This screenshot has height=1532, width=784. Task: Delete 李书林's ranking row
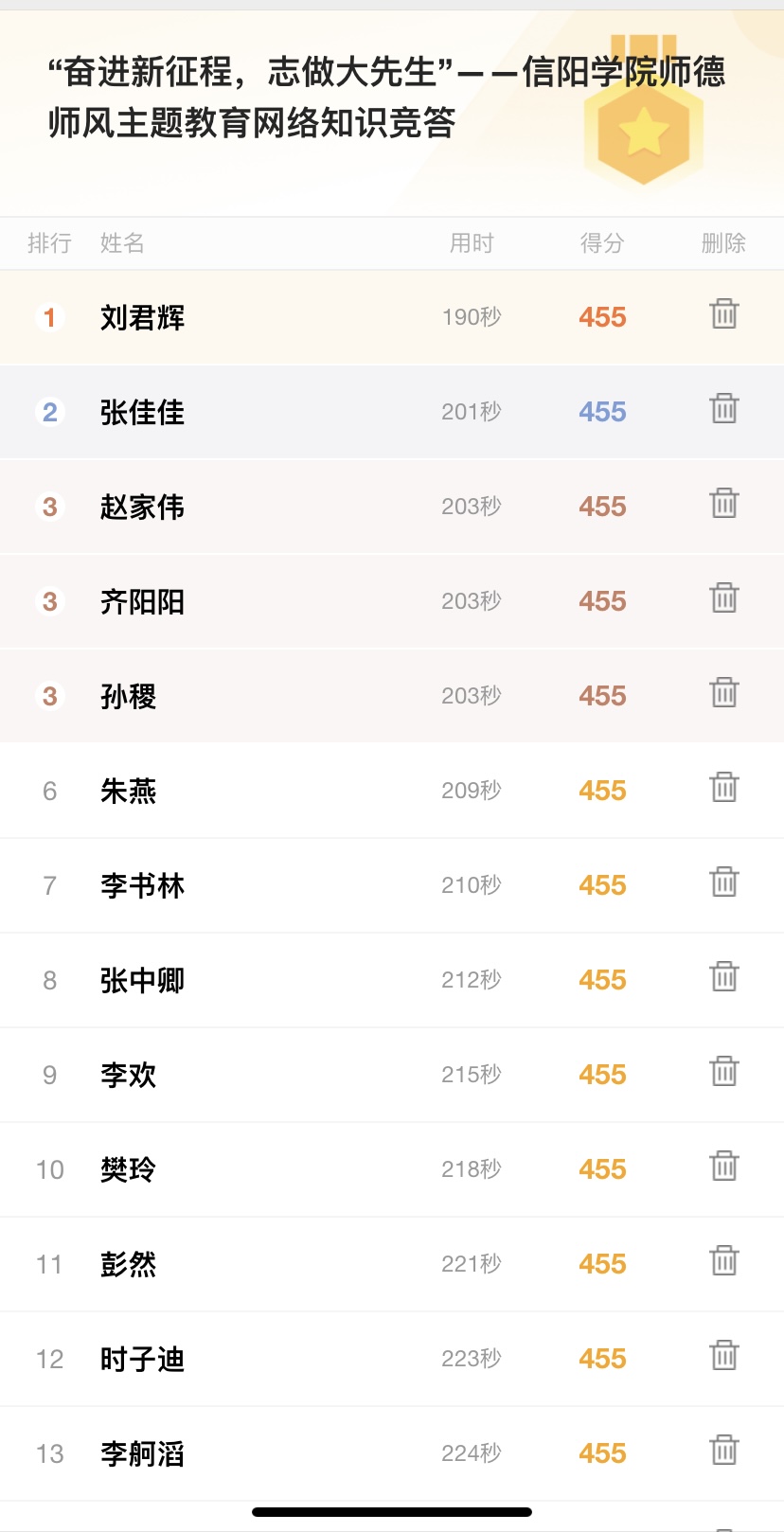tap(724, 882)
